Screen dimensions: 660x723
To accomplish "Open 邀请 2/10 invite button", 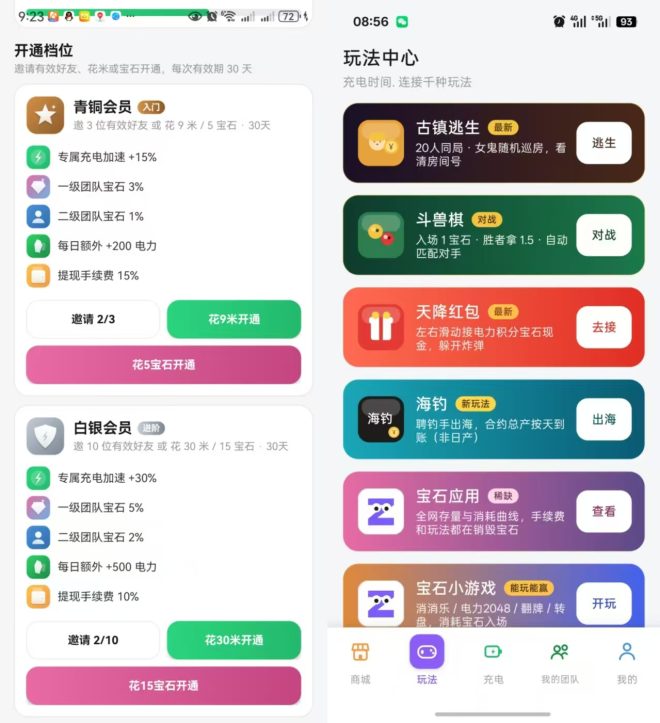I will point(93,640).
